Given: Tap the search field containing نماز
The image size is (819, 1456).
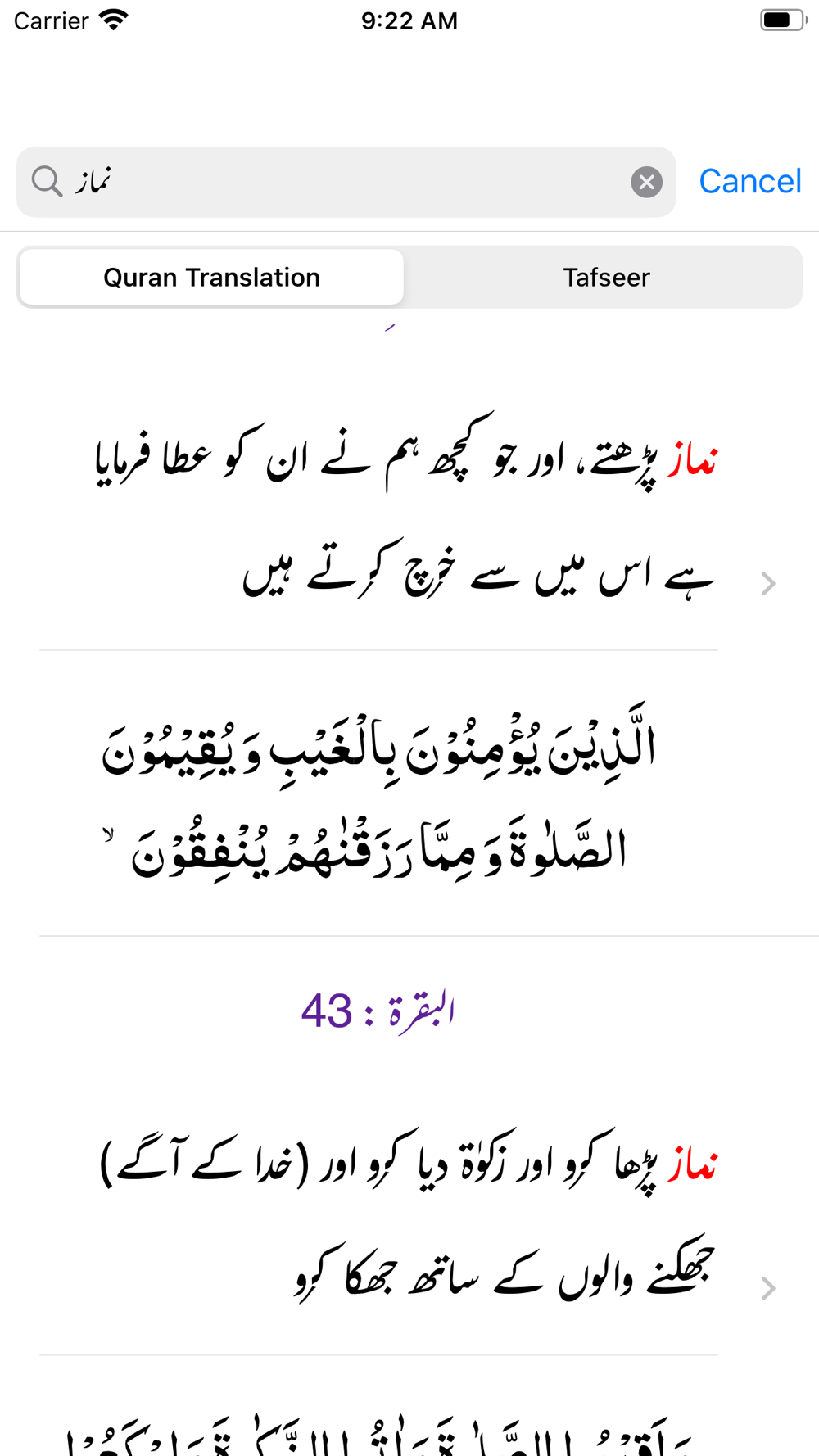Looking at the screenshot, I should [346, 182].
